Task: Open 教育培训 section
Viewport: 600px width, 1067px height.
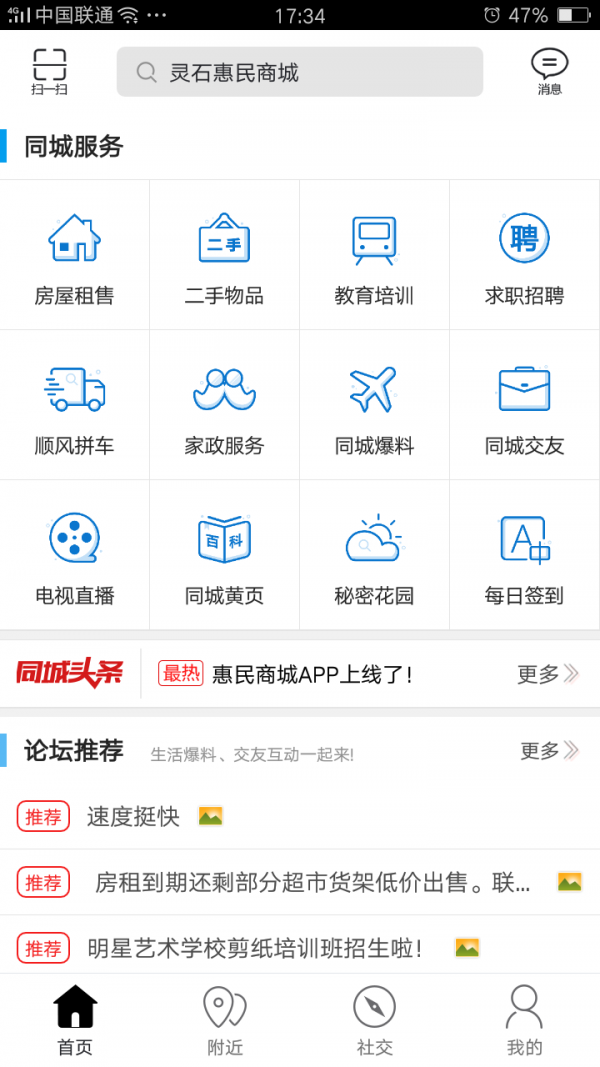Action: 374,255
